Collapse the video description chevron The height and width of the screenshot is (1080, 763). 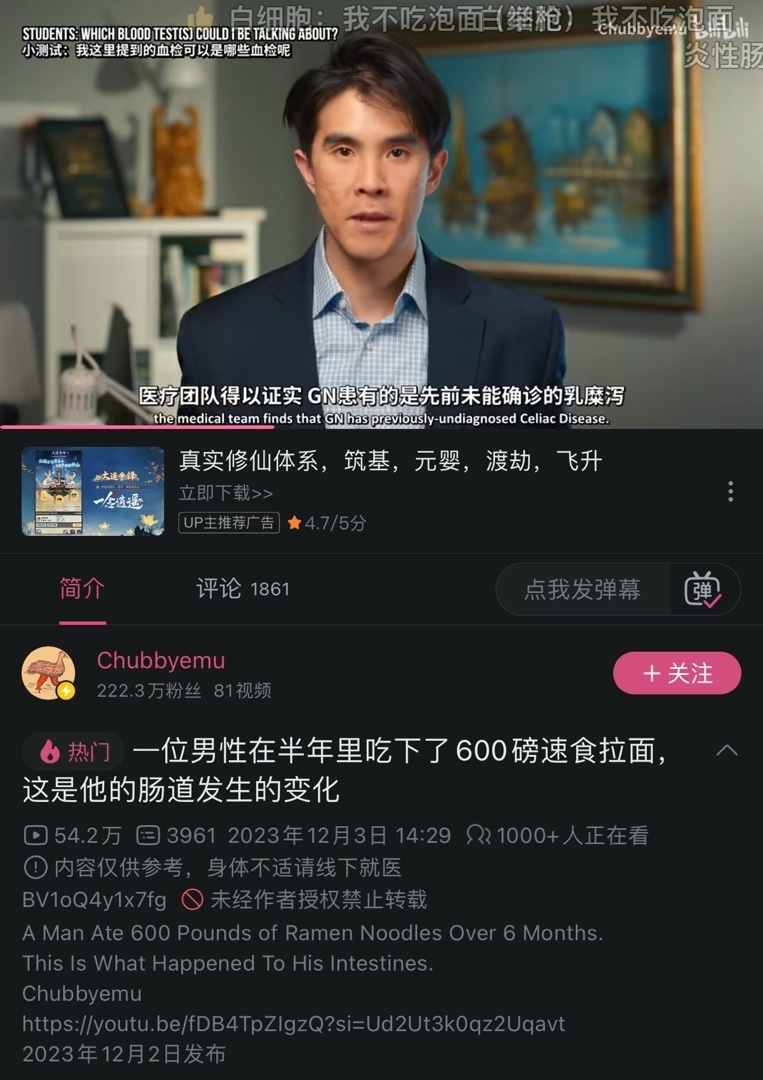pyautogui.click(x=727, y=750)
